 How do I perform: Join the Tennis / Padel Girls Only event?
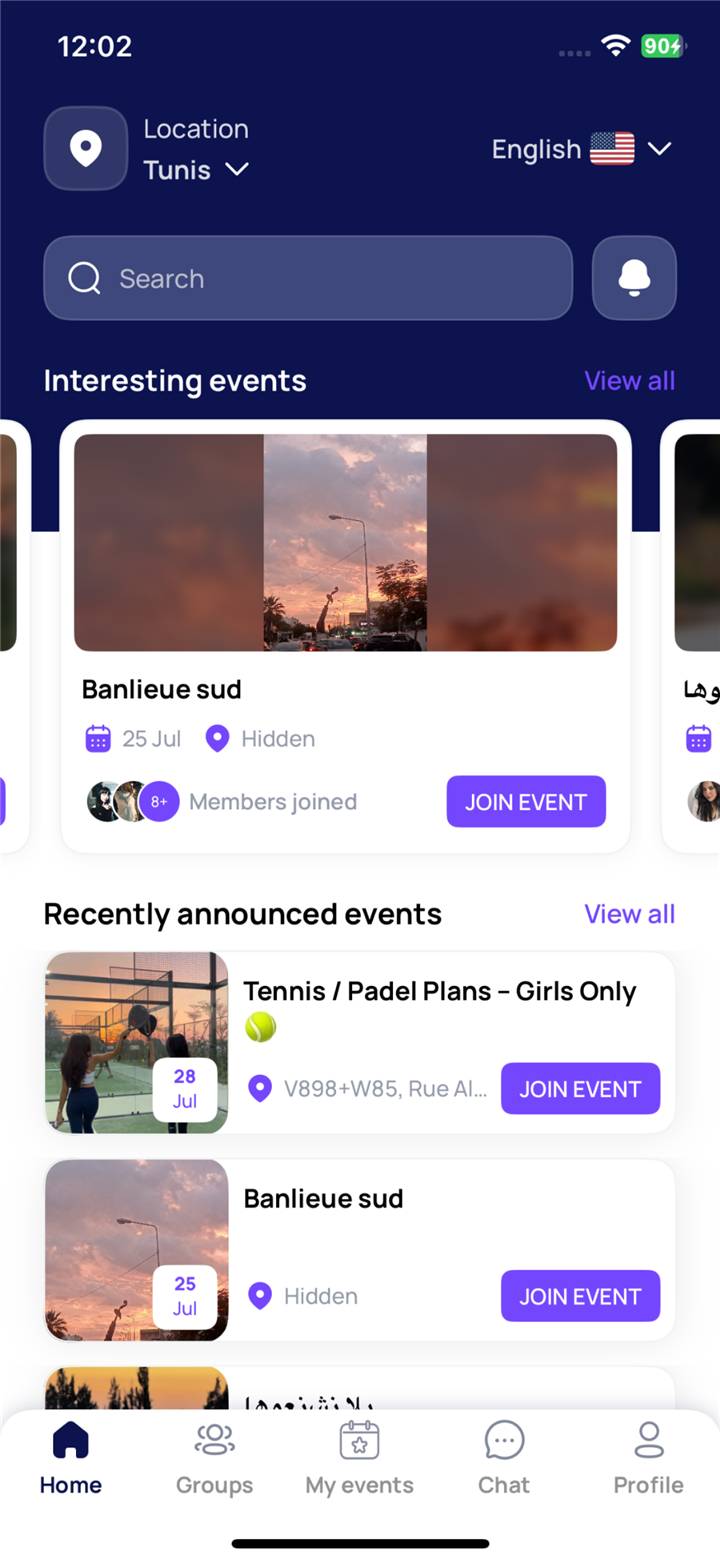[x=580, y=1088]
